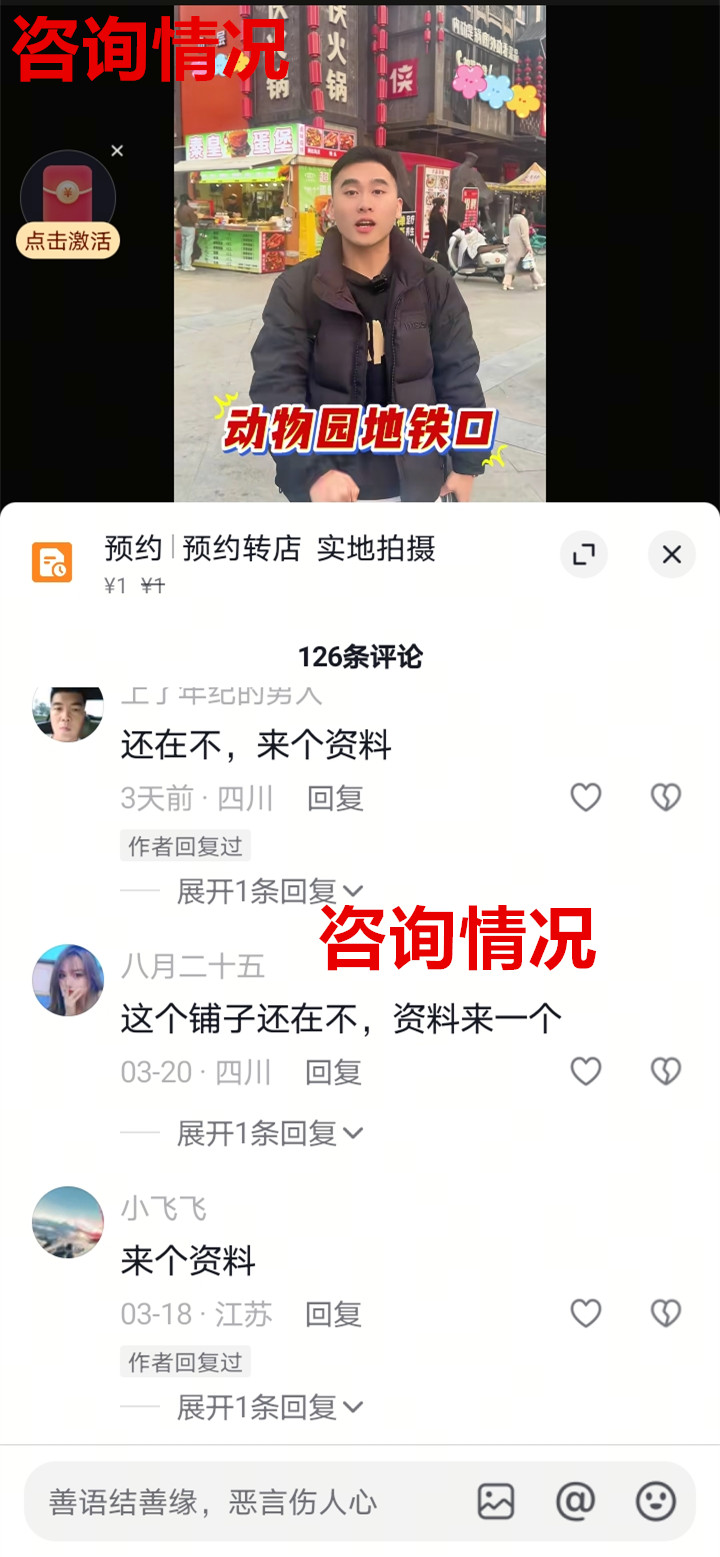Dislike 八月二十五's comment

(x=665, y=1072)
